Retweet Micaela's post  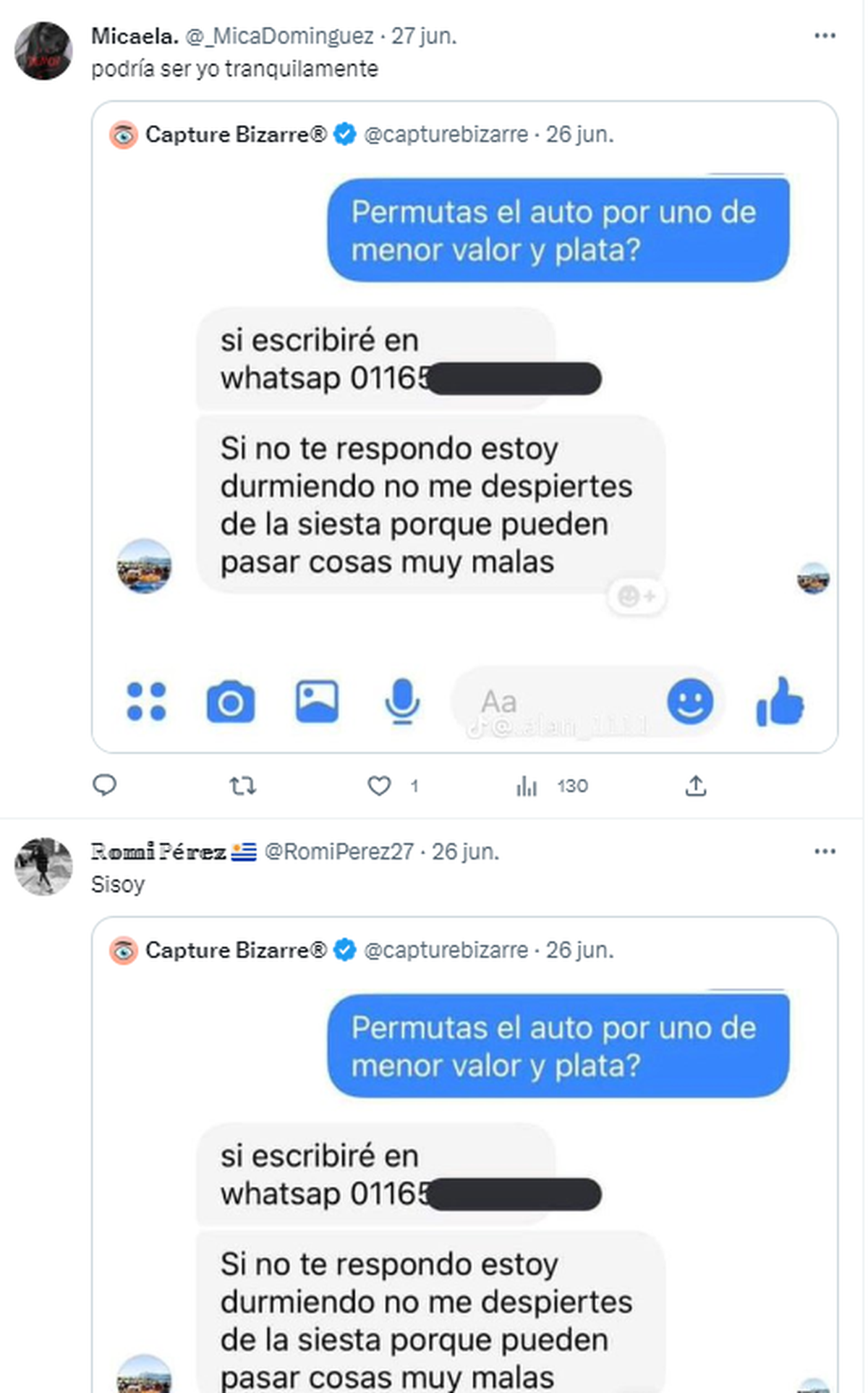[242, 785]
